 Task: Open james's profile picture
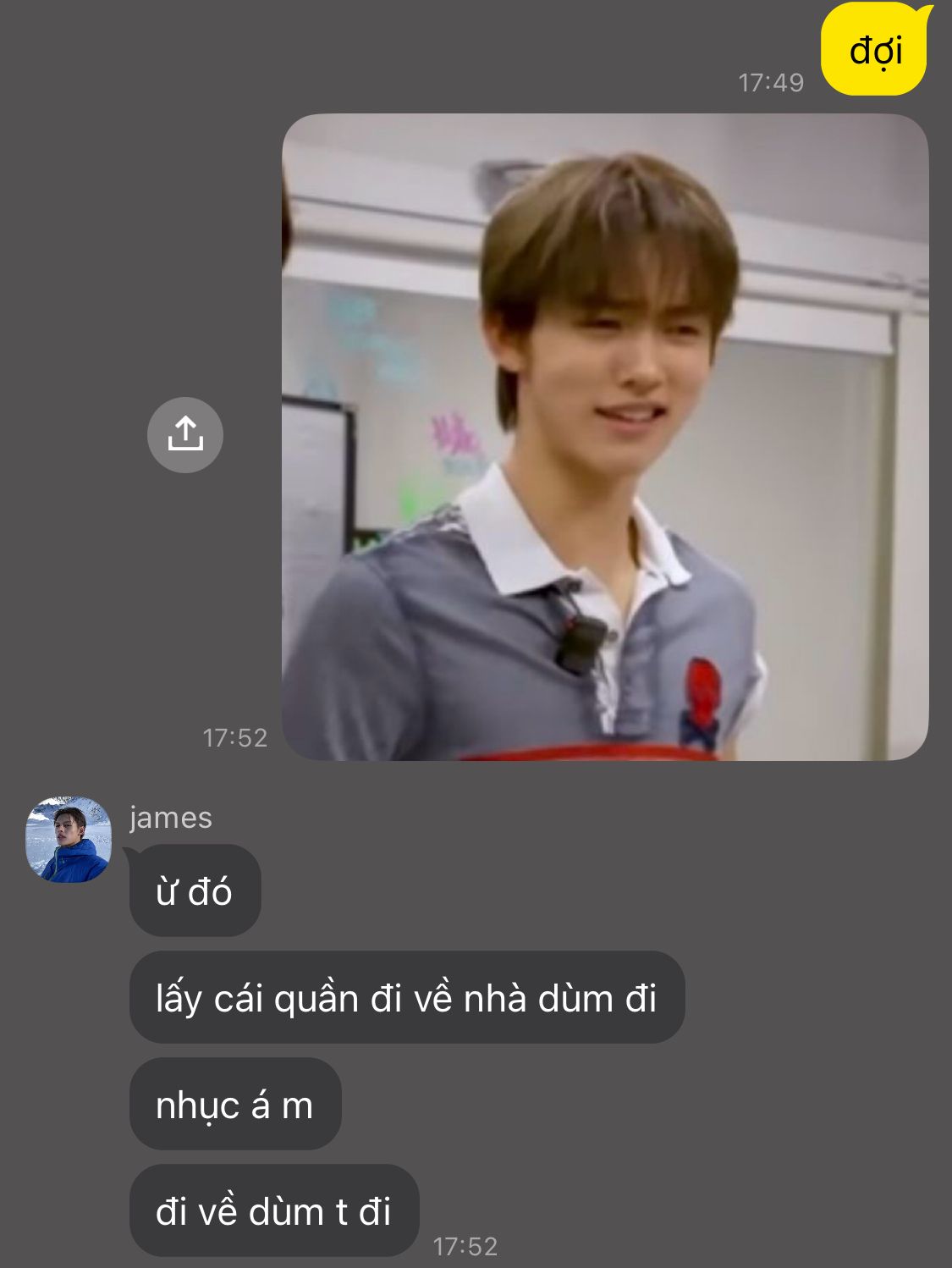(x=69, y=839)
